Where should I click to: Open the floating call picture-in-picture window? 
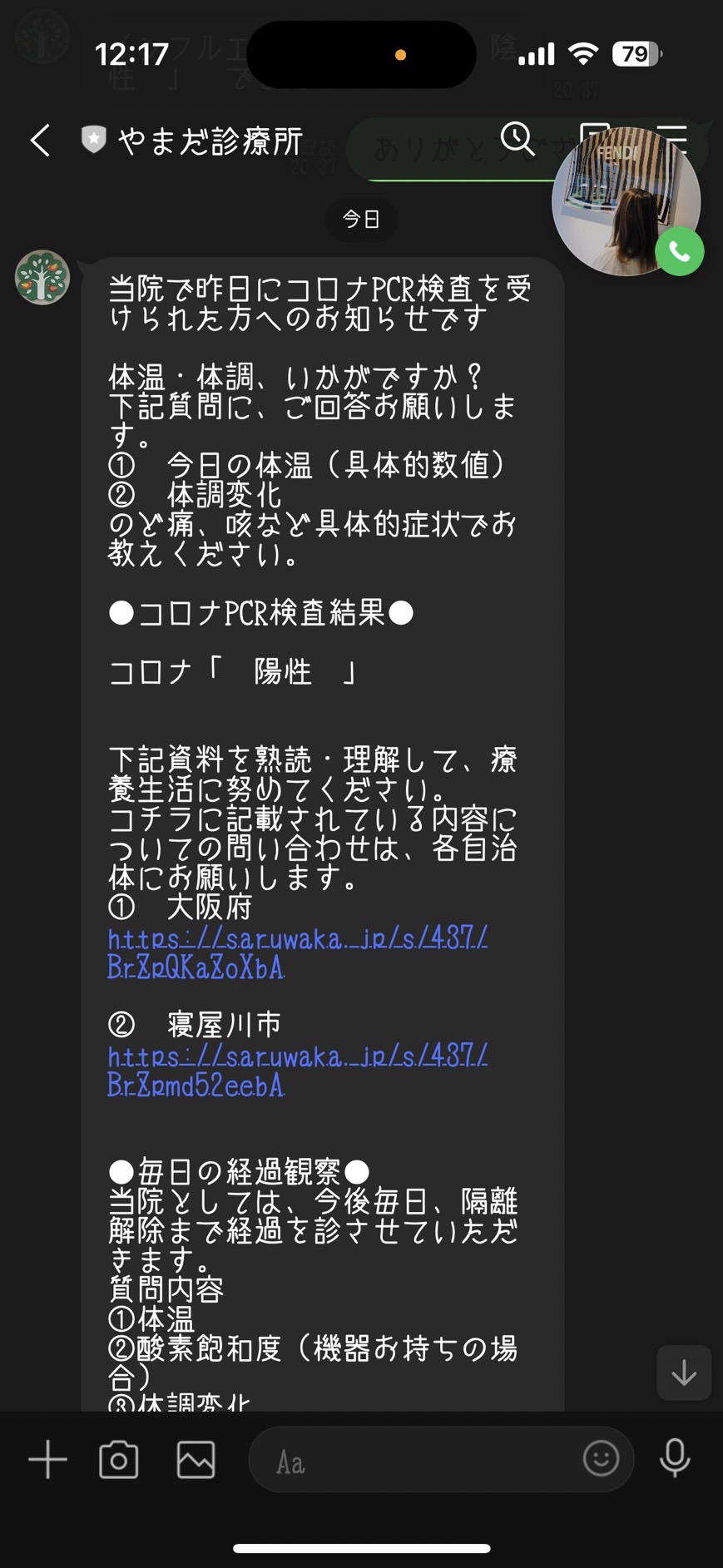(x=627, y=202)
